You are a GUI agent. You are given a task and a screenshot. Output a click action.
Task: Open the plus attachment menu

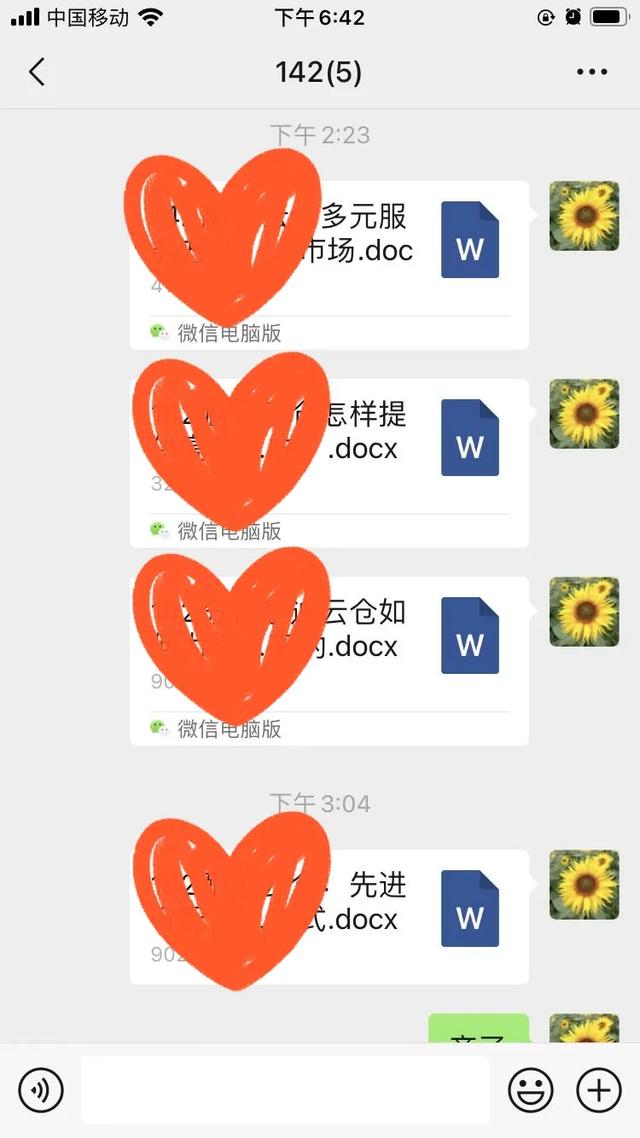coord(598,1090)
